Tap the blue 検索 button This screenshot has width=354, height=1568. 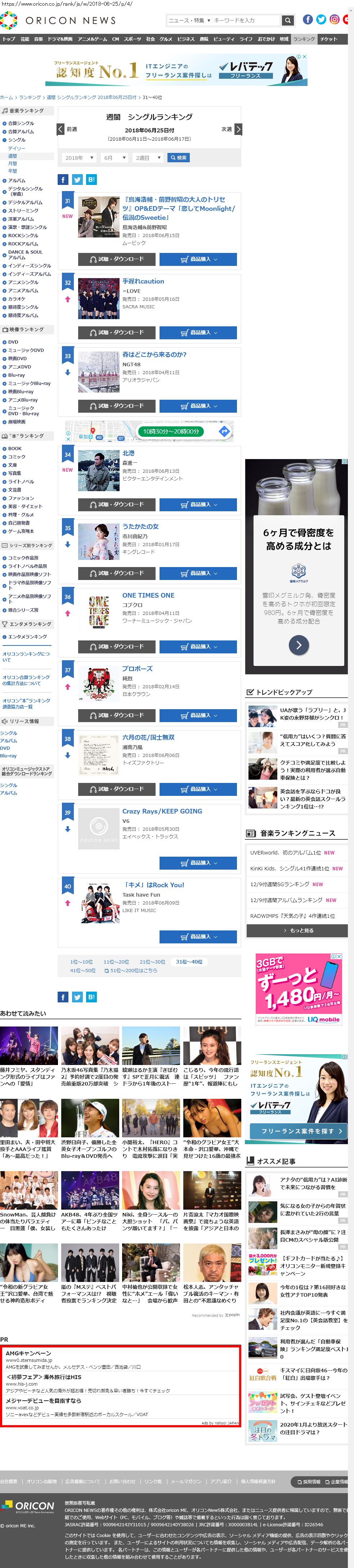click(179, 158)
